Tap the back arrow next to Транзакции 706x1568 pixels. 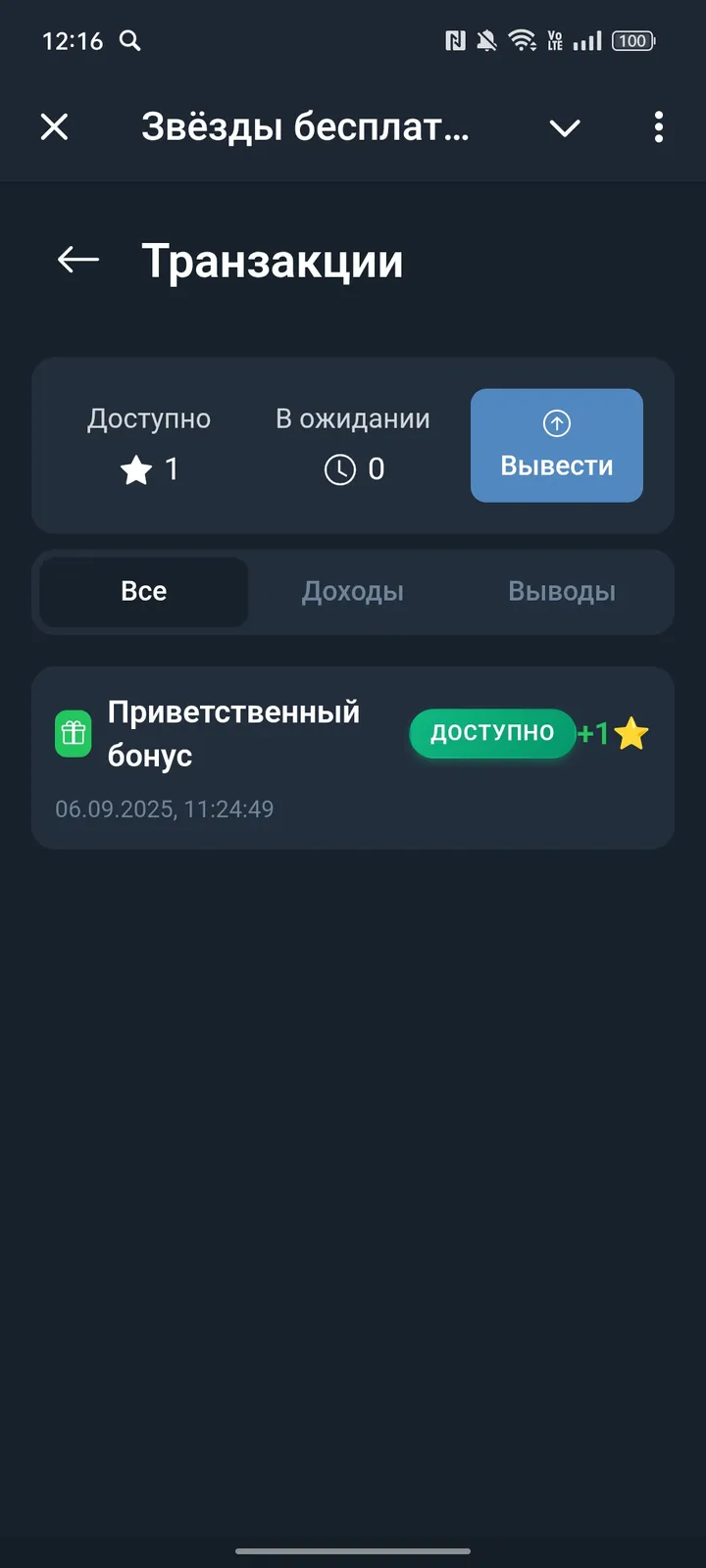tap(75, 260)
